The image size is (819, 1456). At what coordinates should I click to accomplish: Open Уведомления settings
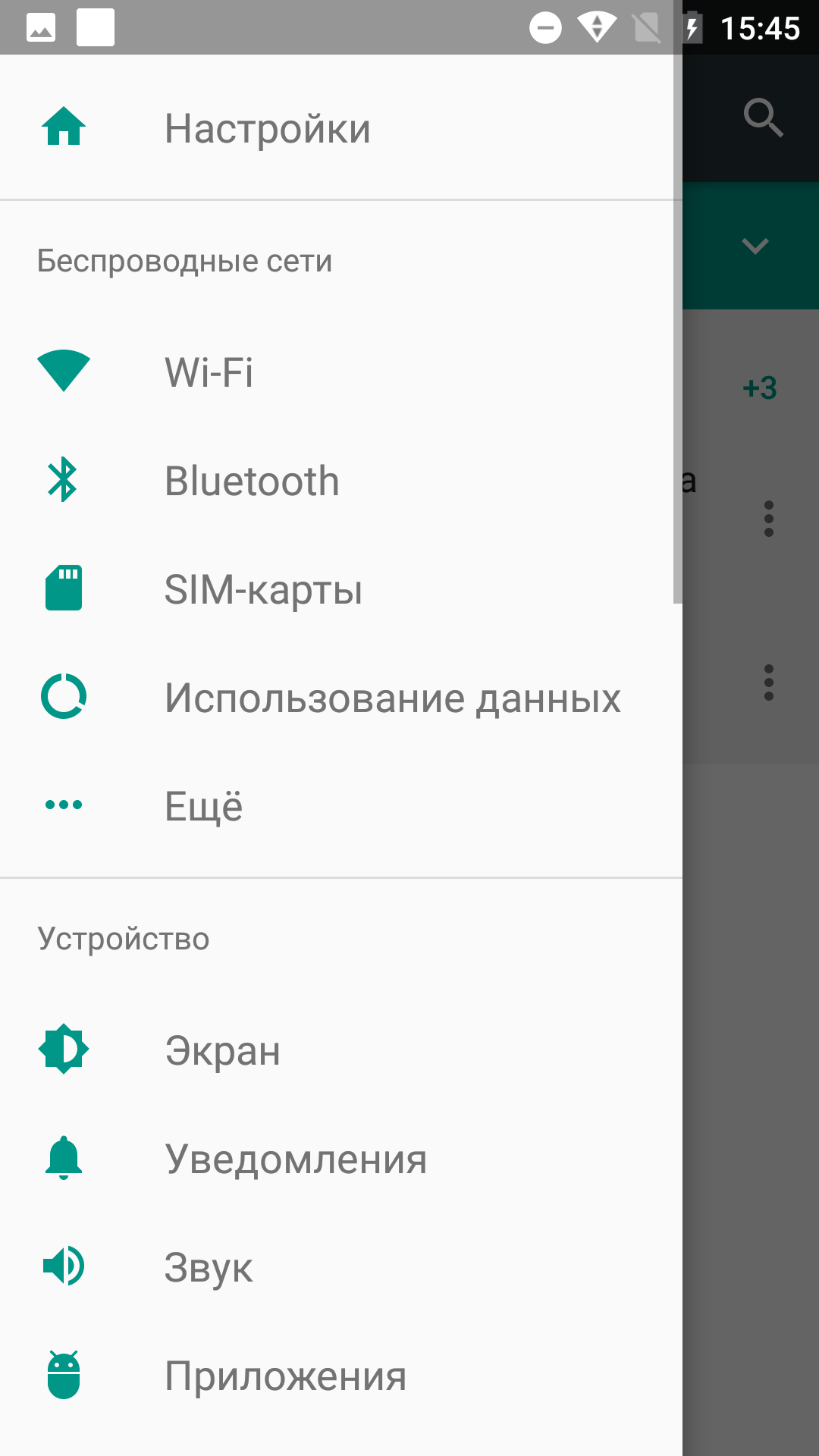(x=296, y=1159)
